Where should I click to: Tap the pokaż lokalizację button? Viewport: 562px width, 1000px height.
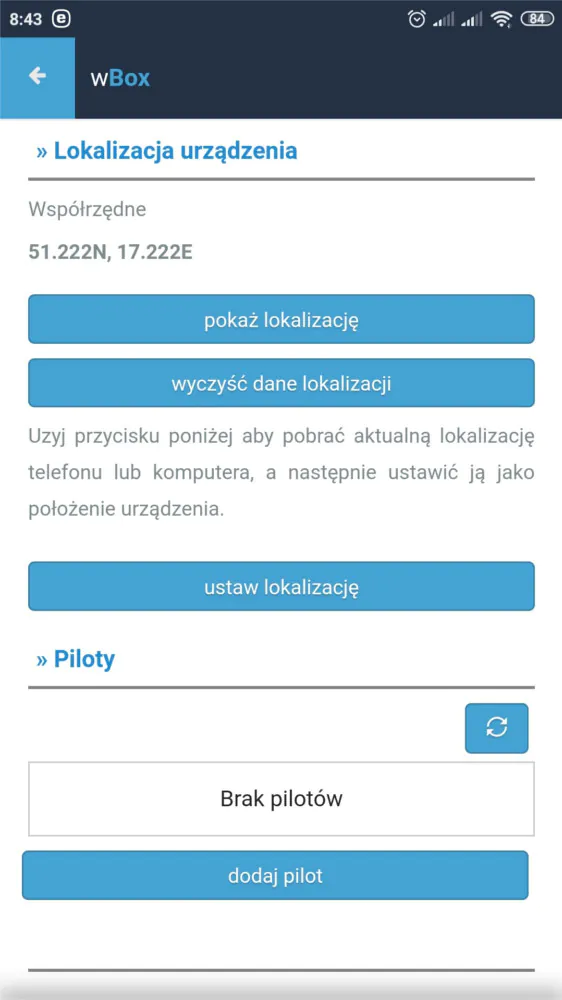click(281, 319)
